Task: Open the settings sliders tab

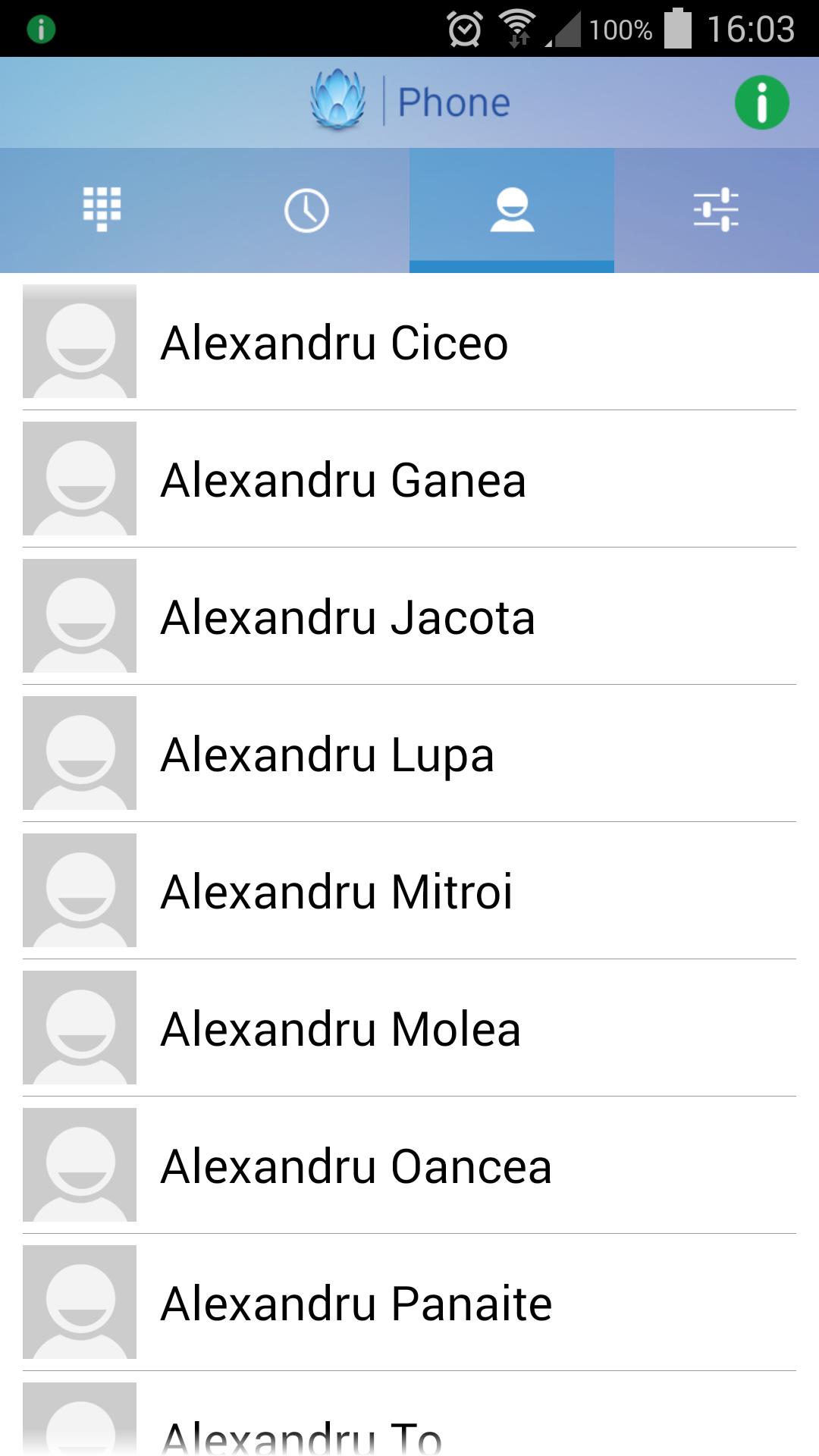Action: tap(716, 210)
